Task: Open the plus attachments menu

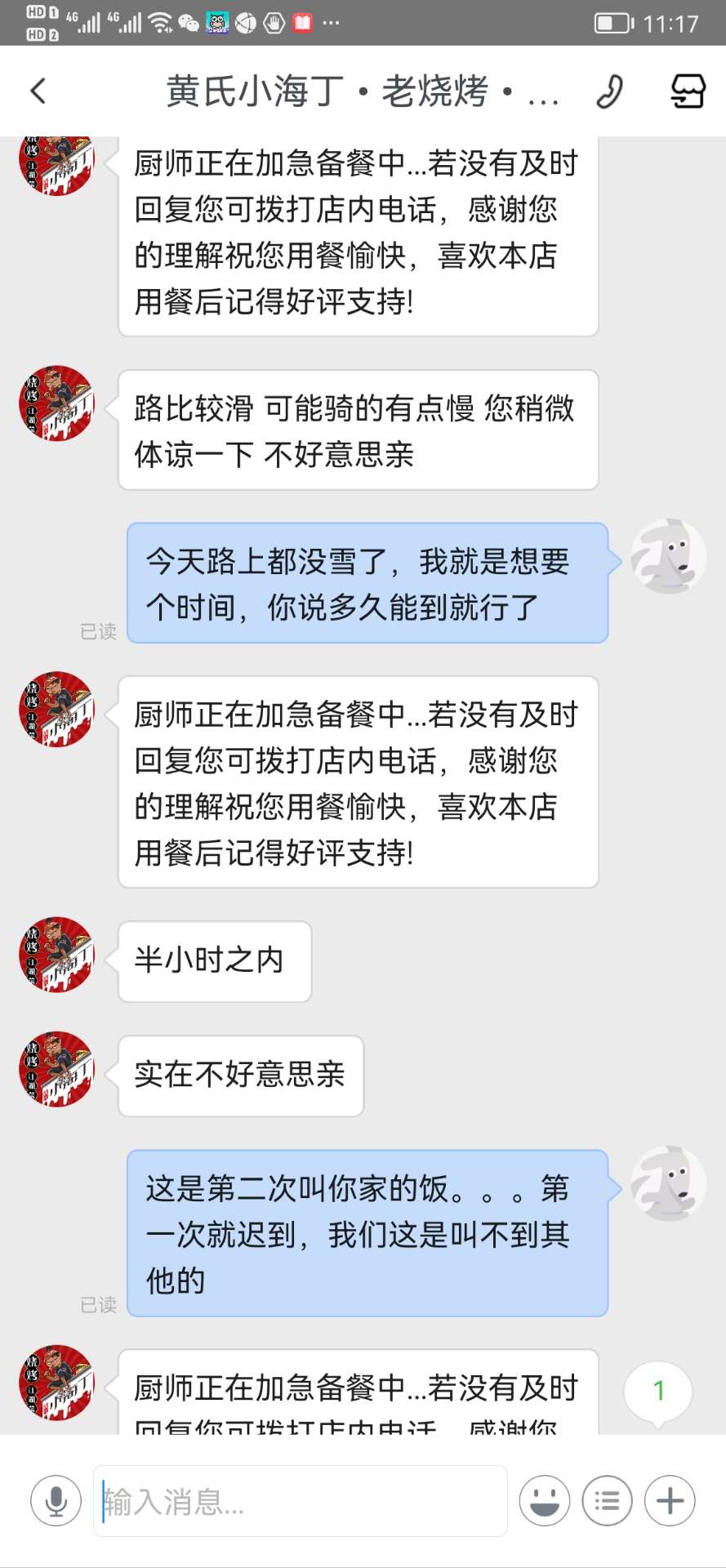Action: 670,1501
